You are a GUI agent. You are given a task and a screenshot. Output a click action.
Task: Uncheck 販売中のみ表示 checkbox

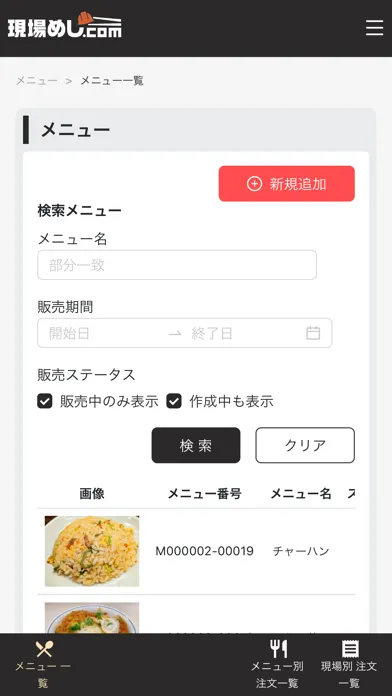(x=44, y=401)
